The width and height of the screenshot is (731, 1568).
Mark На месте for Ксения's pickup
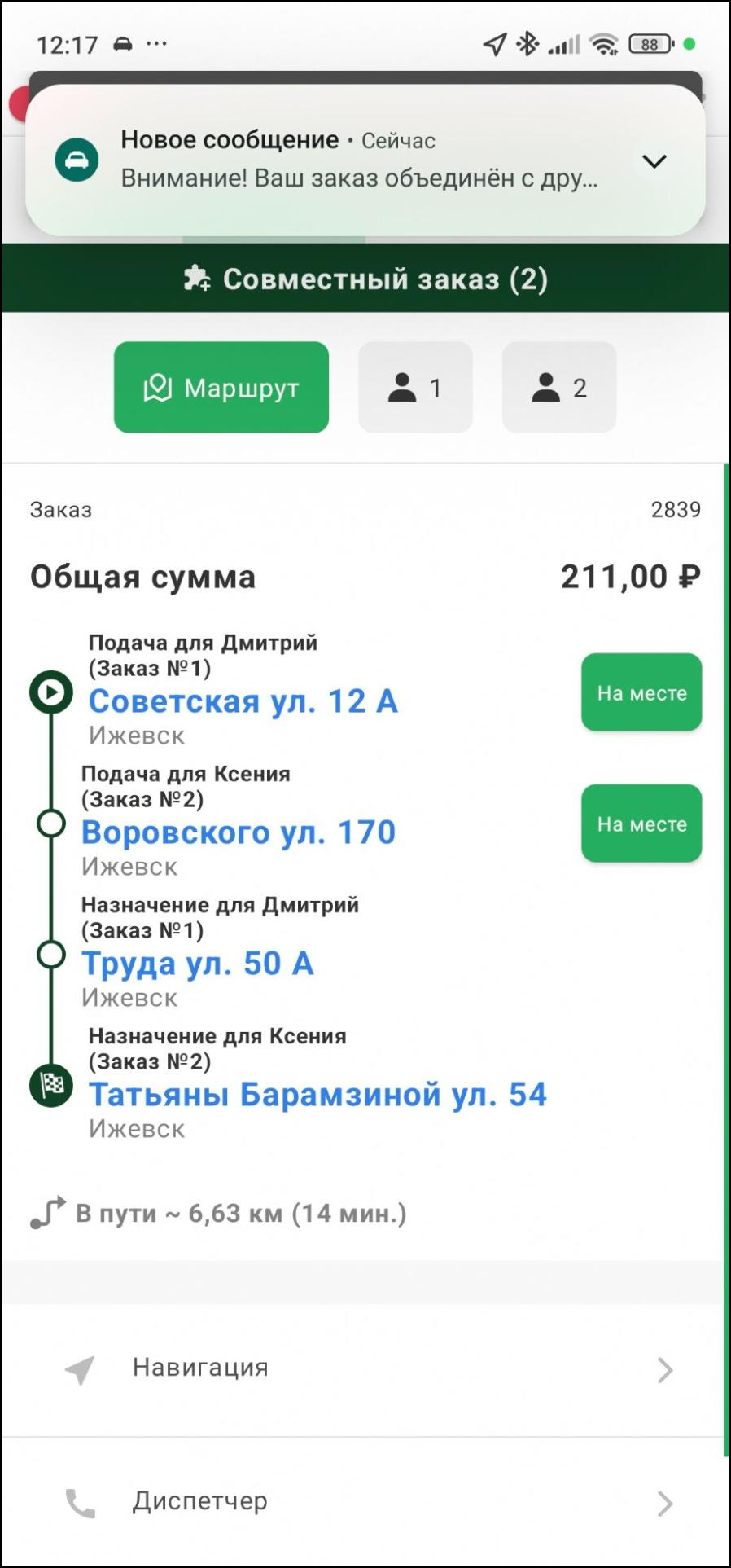(x=641, y=824)
